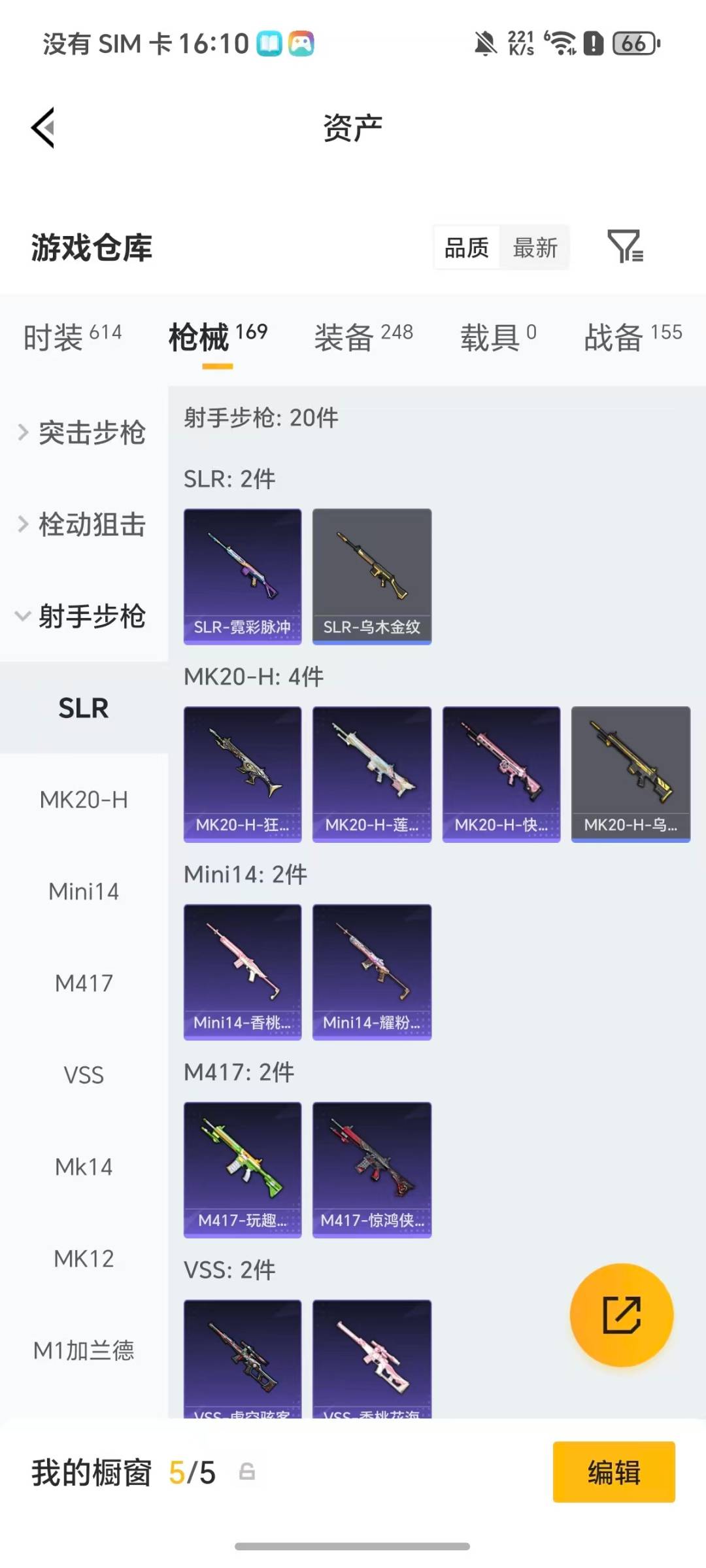Select MK20-H in the side list
This screenshot has width=706, height=1568.
(x=84, y=800)
